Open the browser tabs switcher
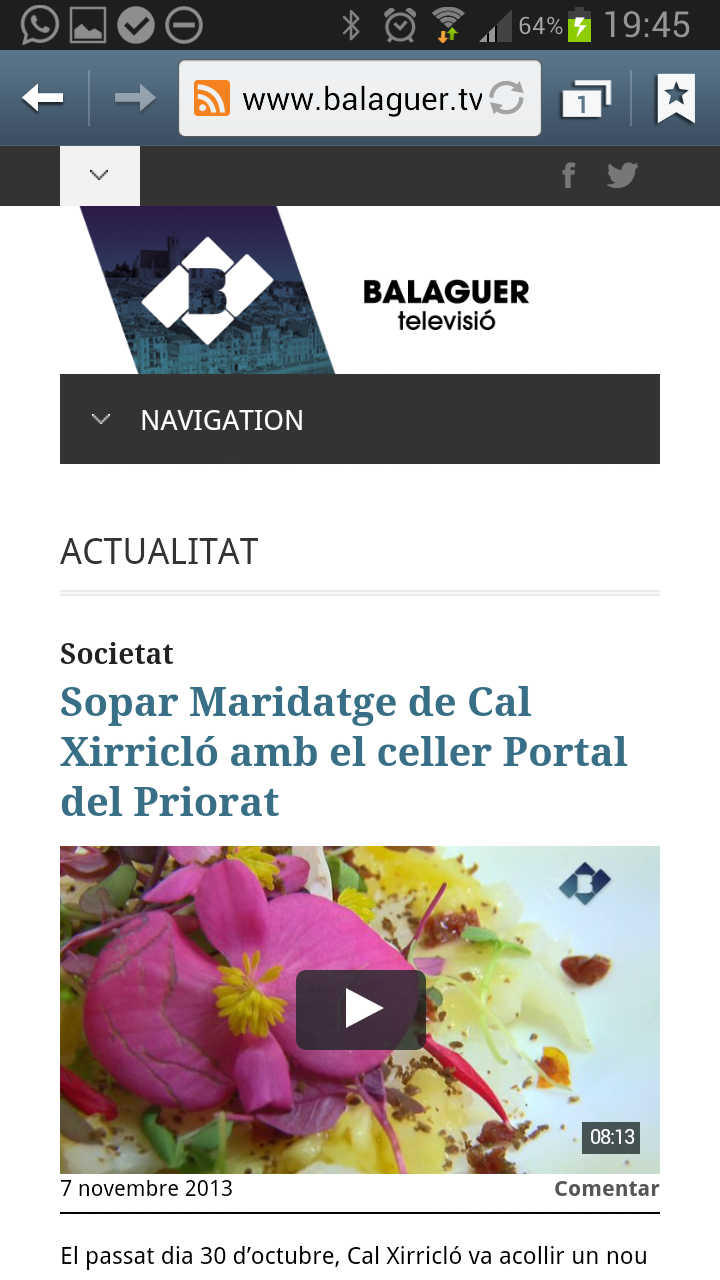720x1280 pixels. pos(585,99)
